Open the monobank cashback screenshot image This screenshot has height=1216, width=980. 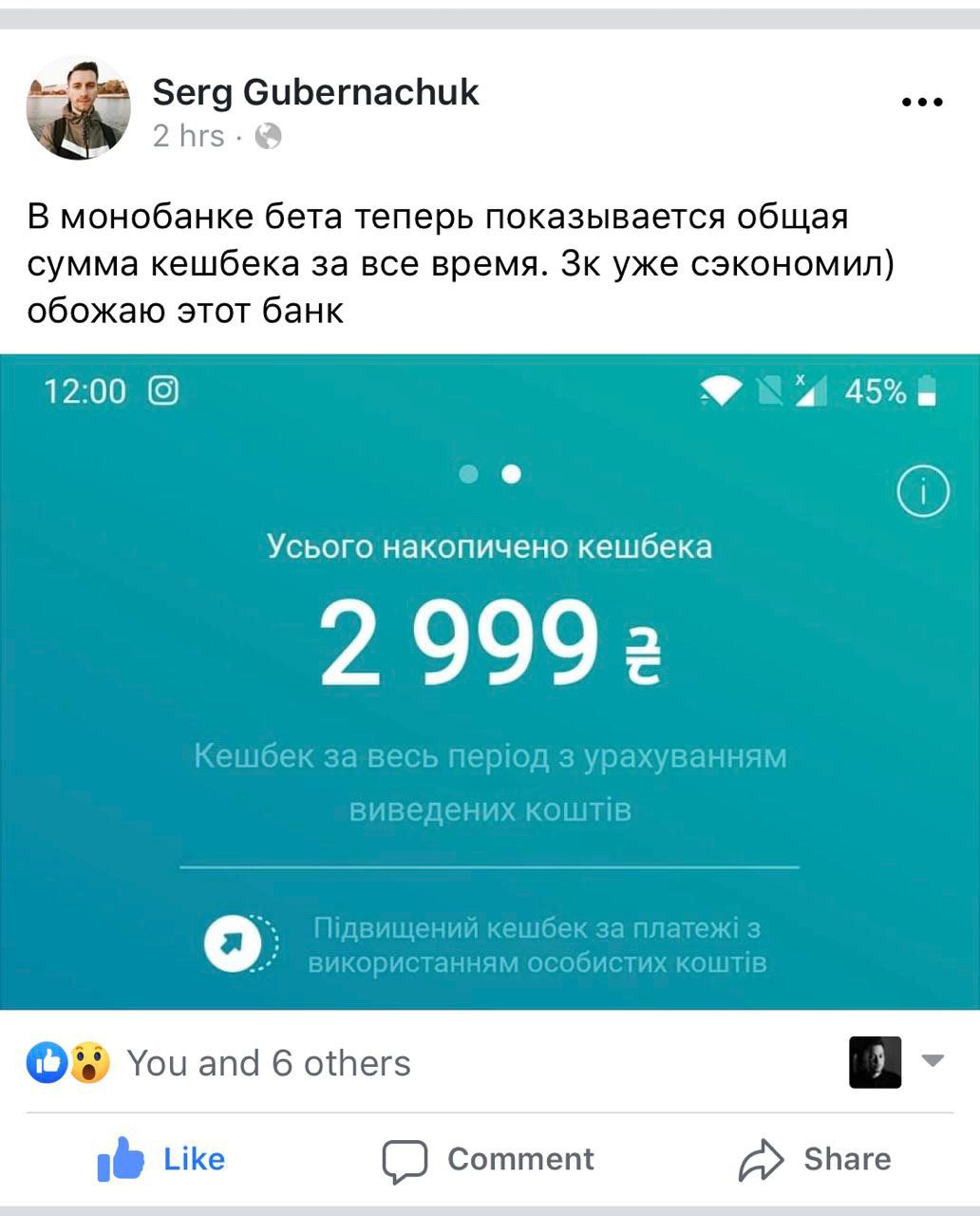click(490, 681)
